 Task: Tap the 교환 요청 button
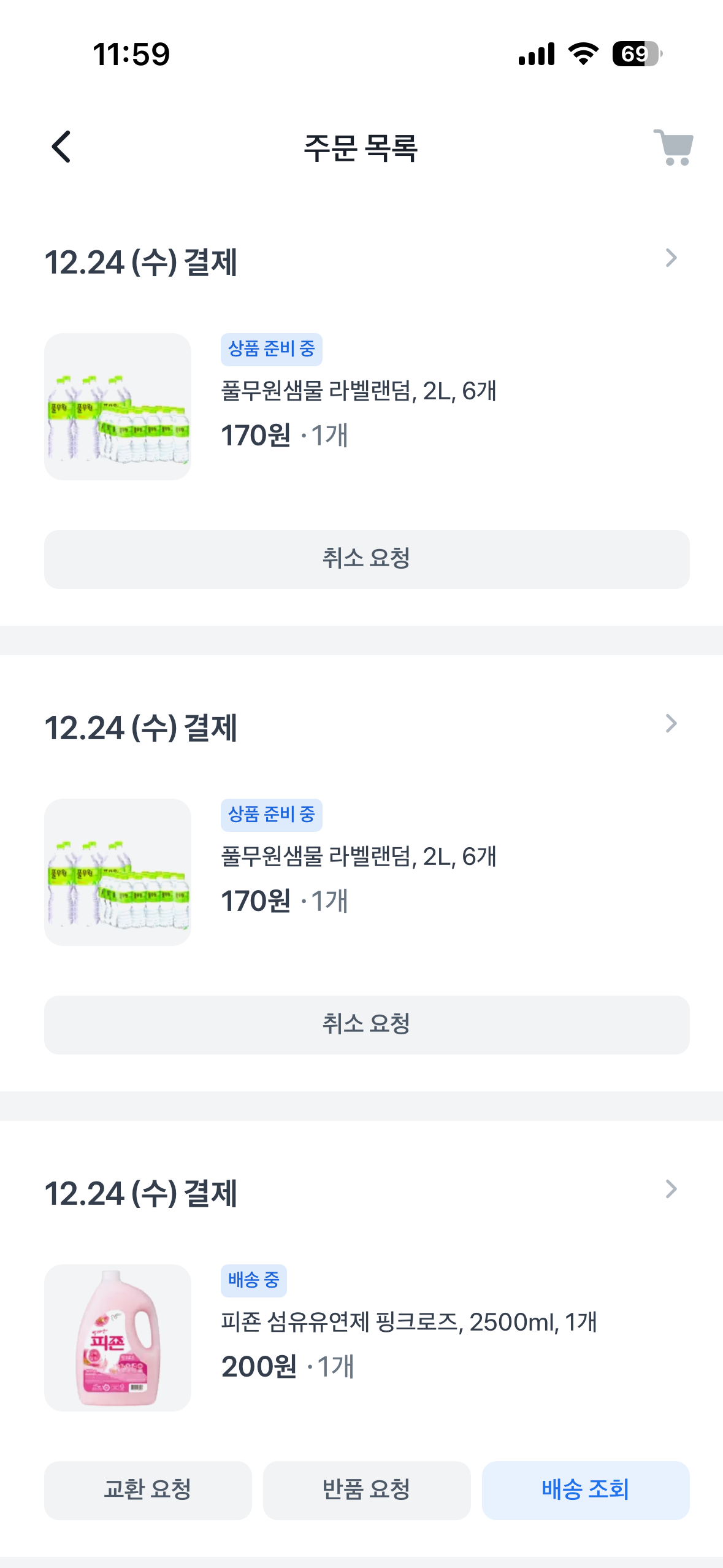(148, 1490)
